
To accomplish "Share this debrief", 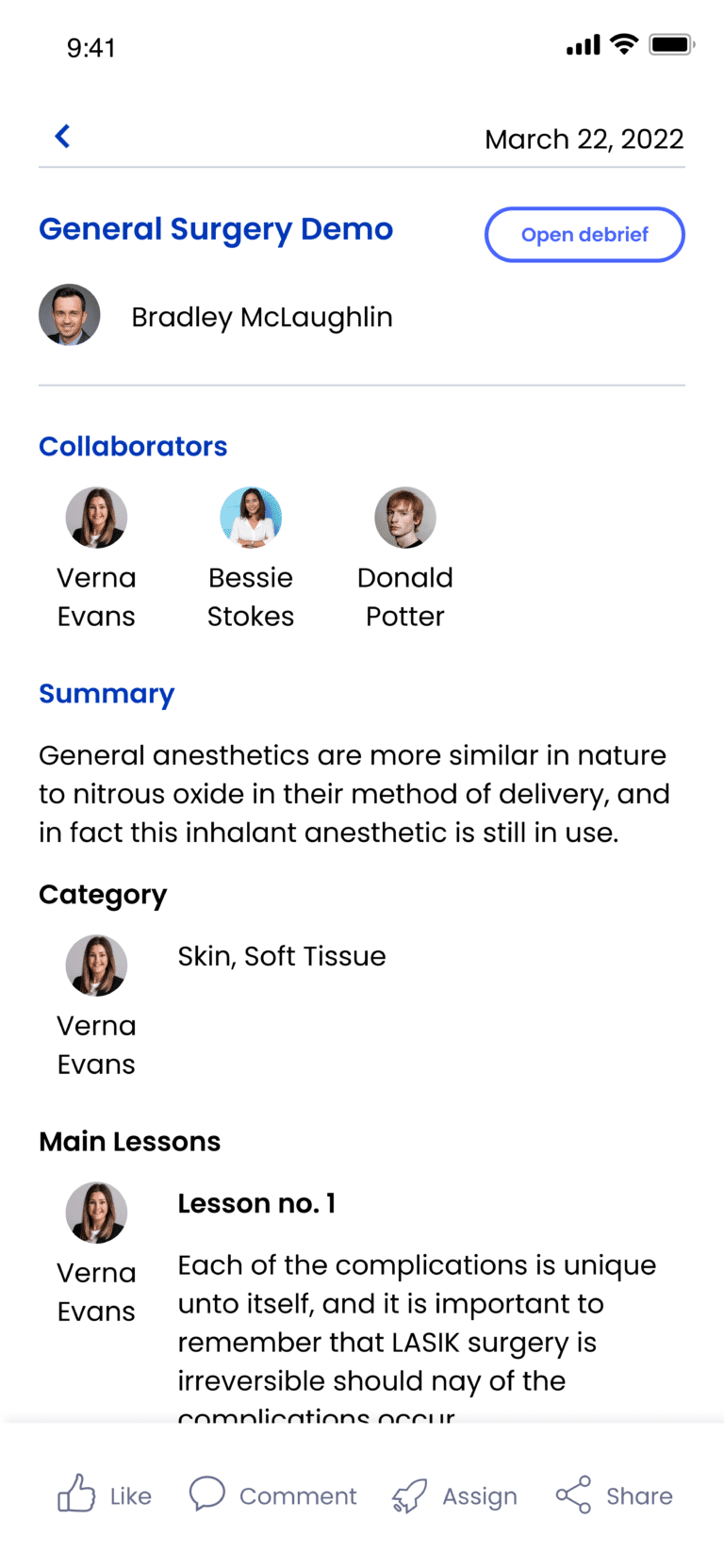I will (615, 1495).
